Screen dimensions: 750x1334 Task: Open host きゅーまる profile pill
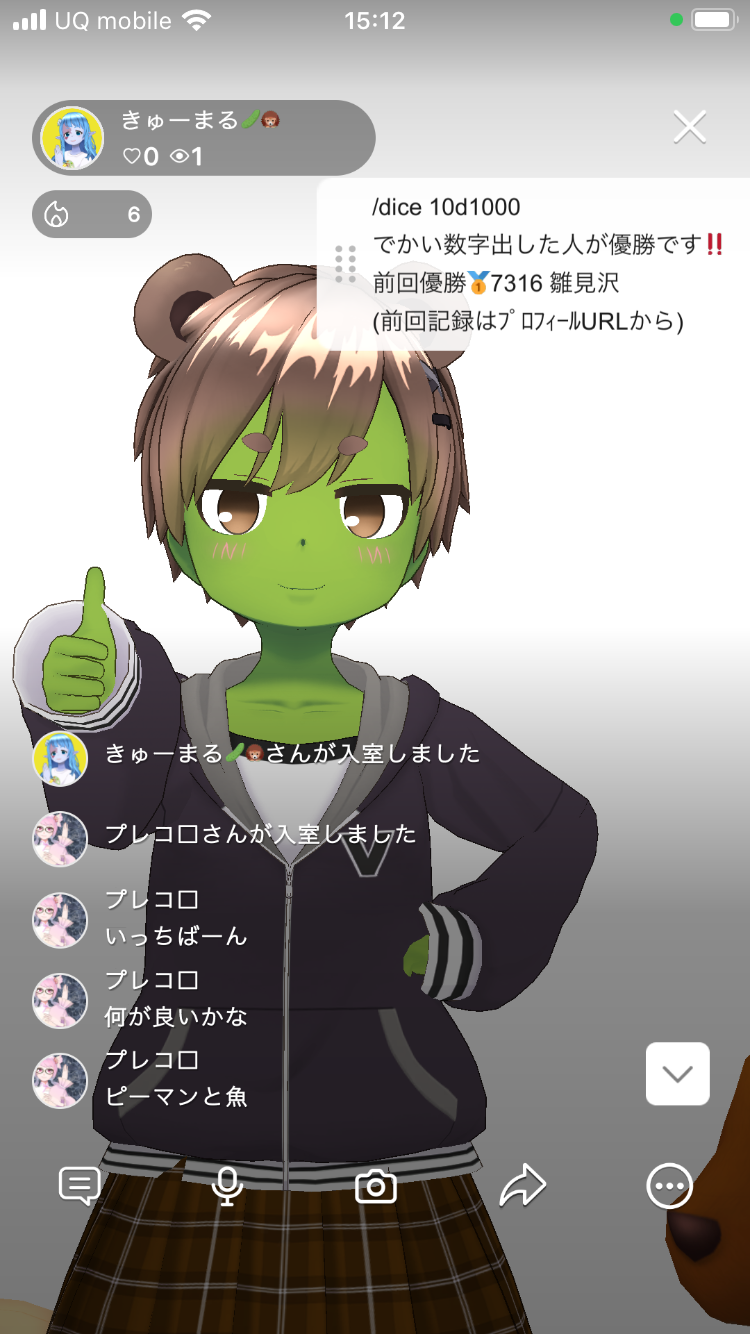pyautogui.click(x=204, y=138)
